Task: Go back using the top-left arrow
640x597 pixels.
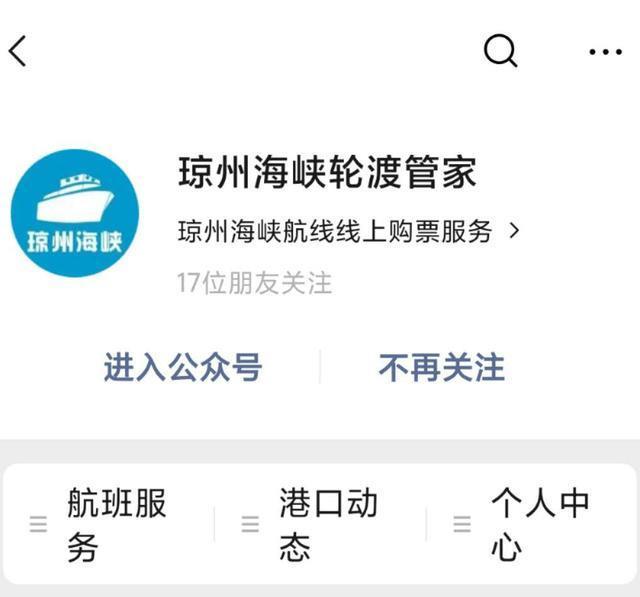Action: [18, 51]
